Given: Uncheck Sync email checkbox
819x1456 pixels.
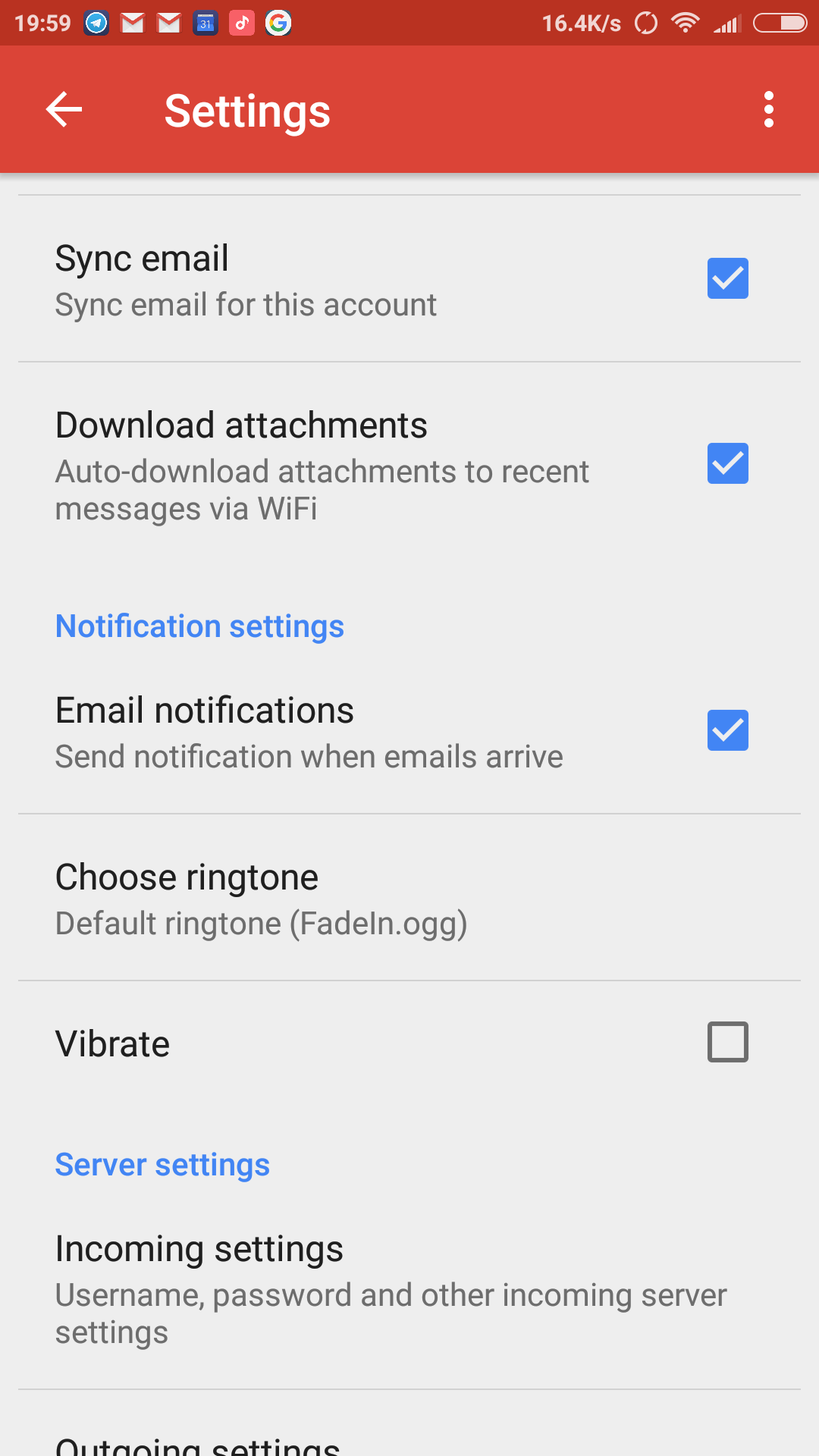Looking at the screenshot, I should 727,278.
